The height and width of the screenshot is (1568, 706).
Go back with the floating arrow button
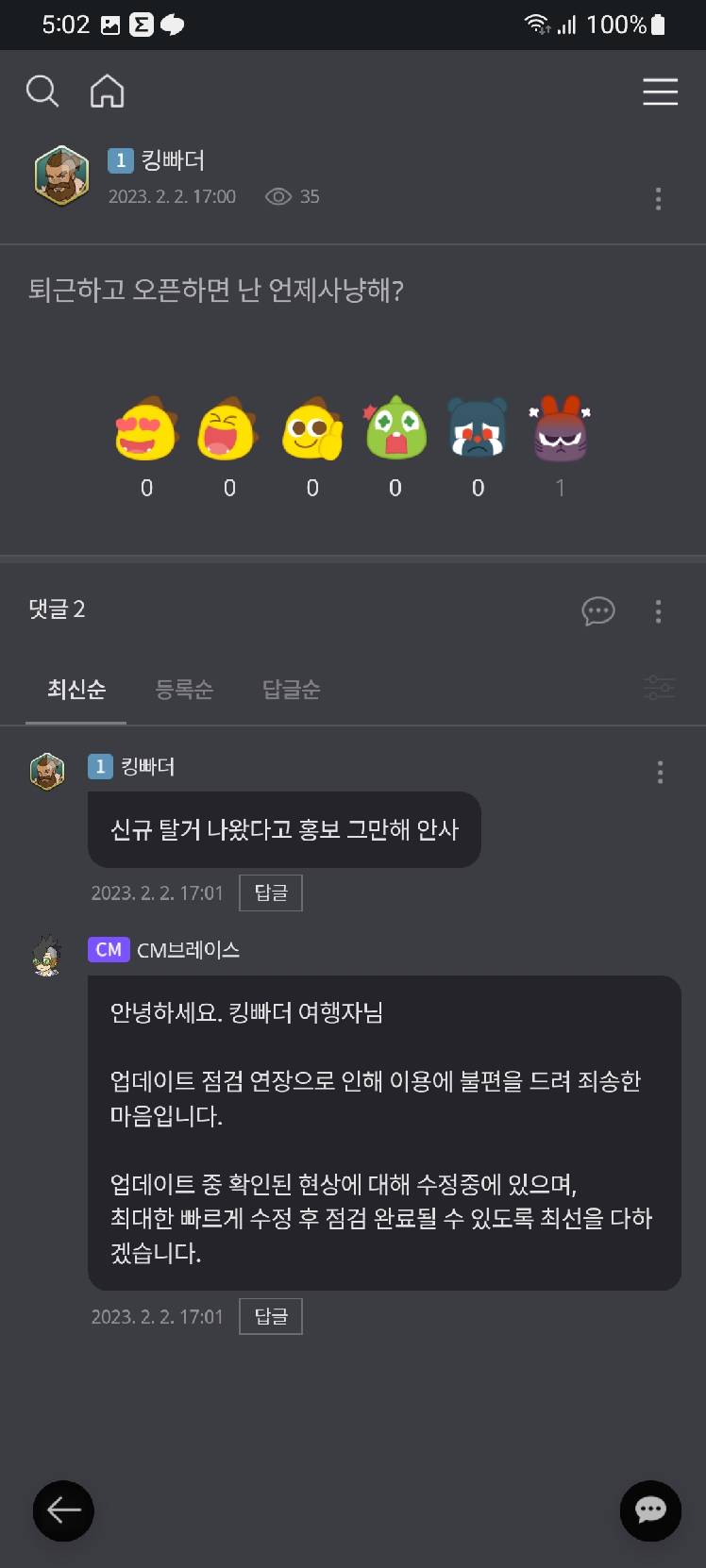pyautogui.click(x=63, y=1510)
